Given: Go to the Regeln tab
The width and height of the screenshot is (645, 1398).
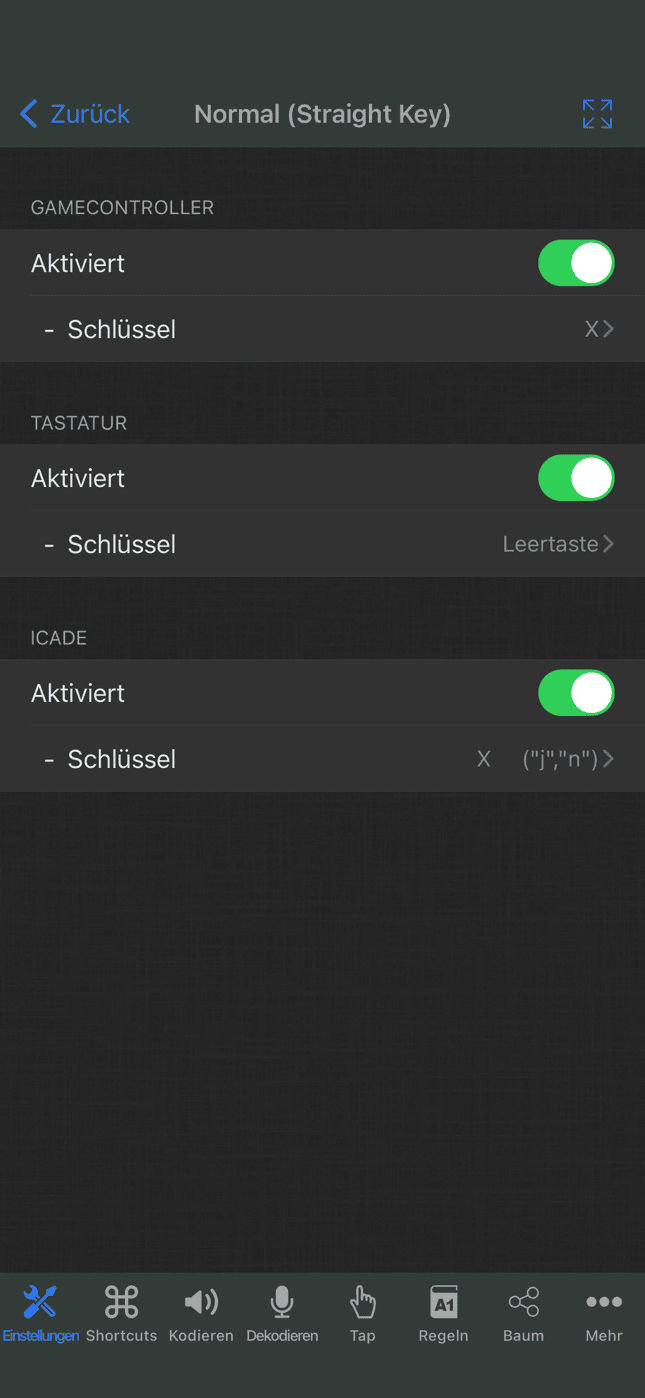Looking at the screenshot, I should [x=443, y=1314].
